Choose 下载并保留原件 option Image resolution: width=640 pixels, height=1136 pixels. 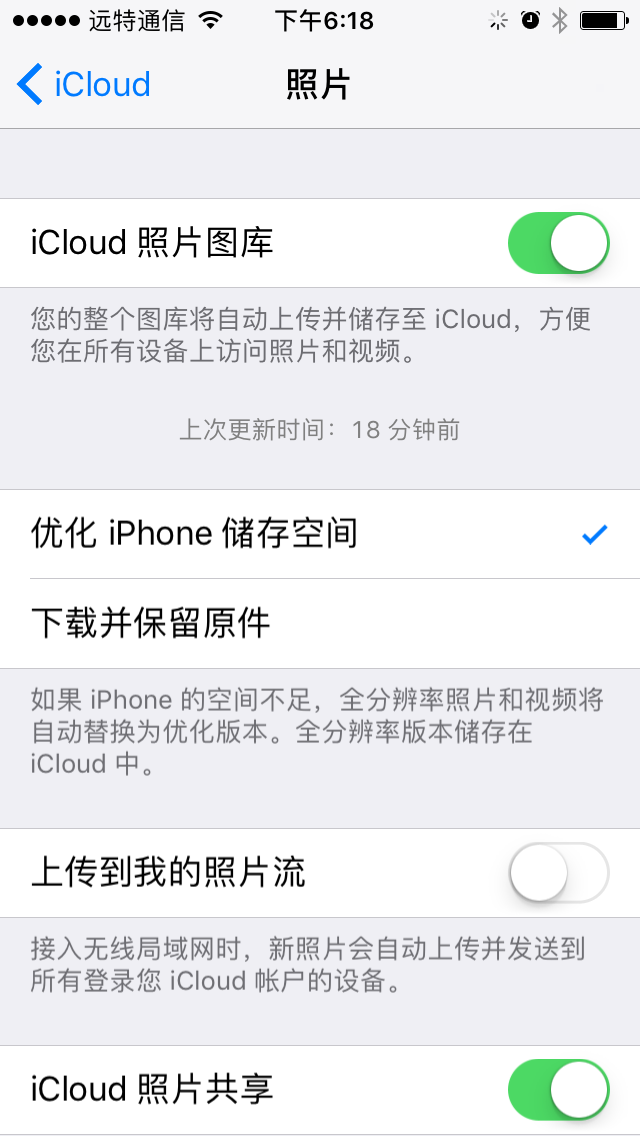pyautogui.click(x=320, y=623)
